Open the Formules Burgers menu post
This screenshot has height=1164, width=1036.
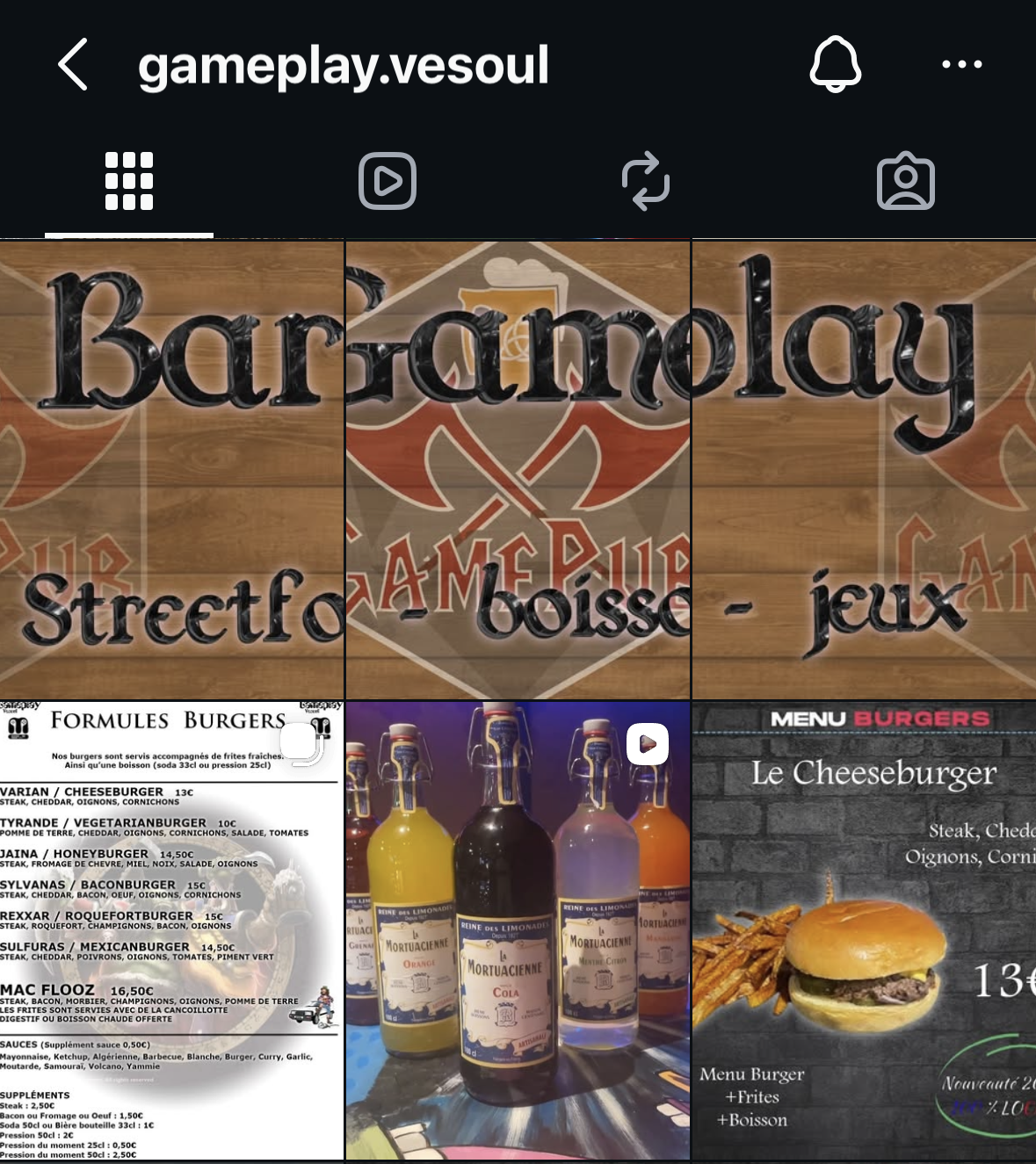point(171,931)
